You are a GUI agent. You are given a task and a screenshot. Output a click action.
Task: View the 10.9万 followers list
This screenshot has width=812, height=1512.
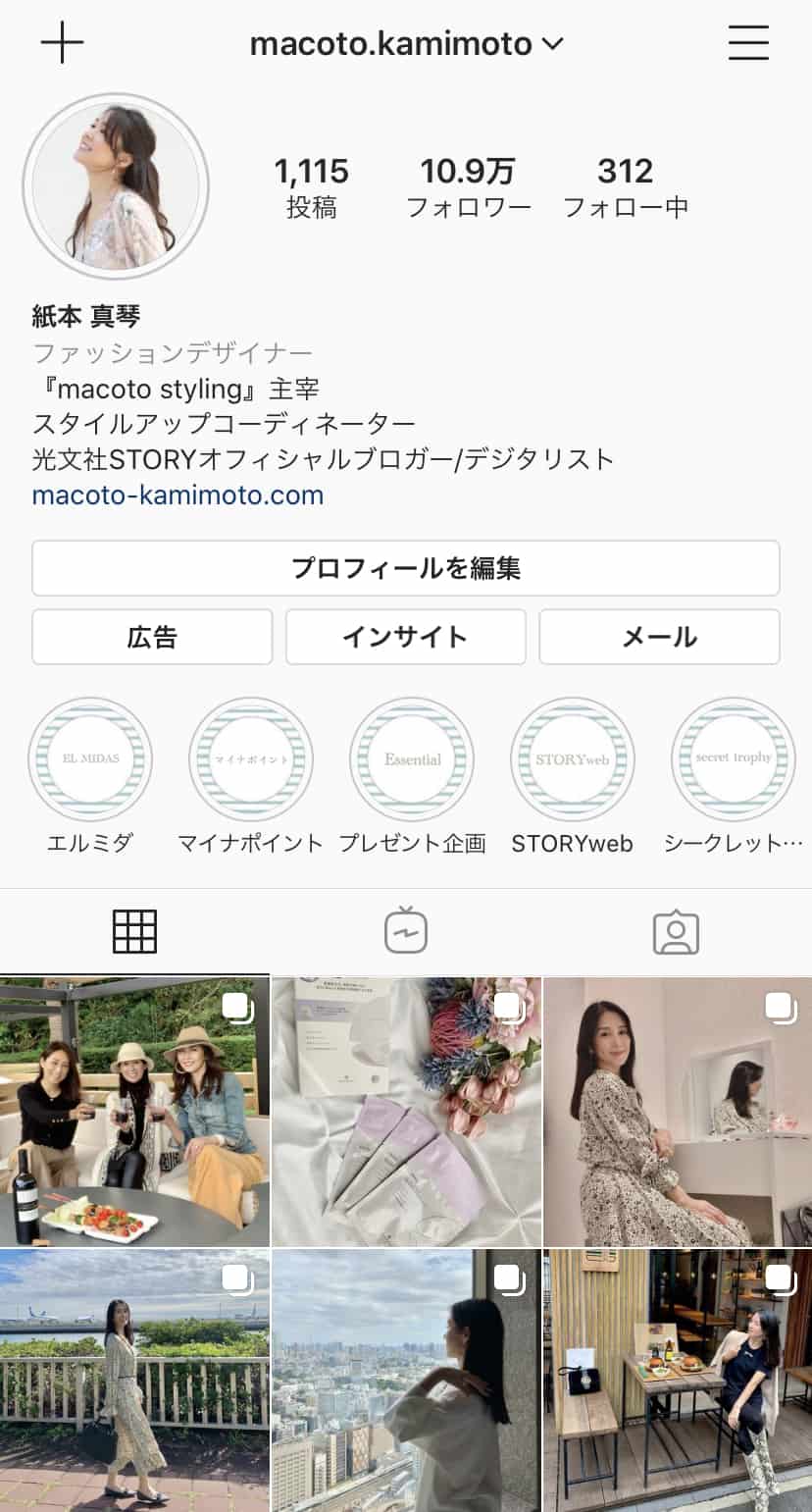468,186
